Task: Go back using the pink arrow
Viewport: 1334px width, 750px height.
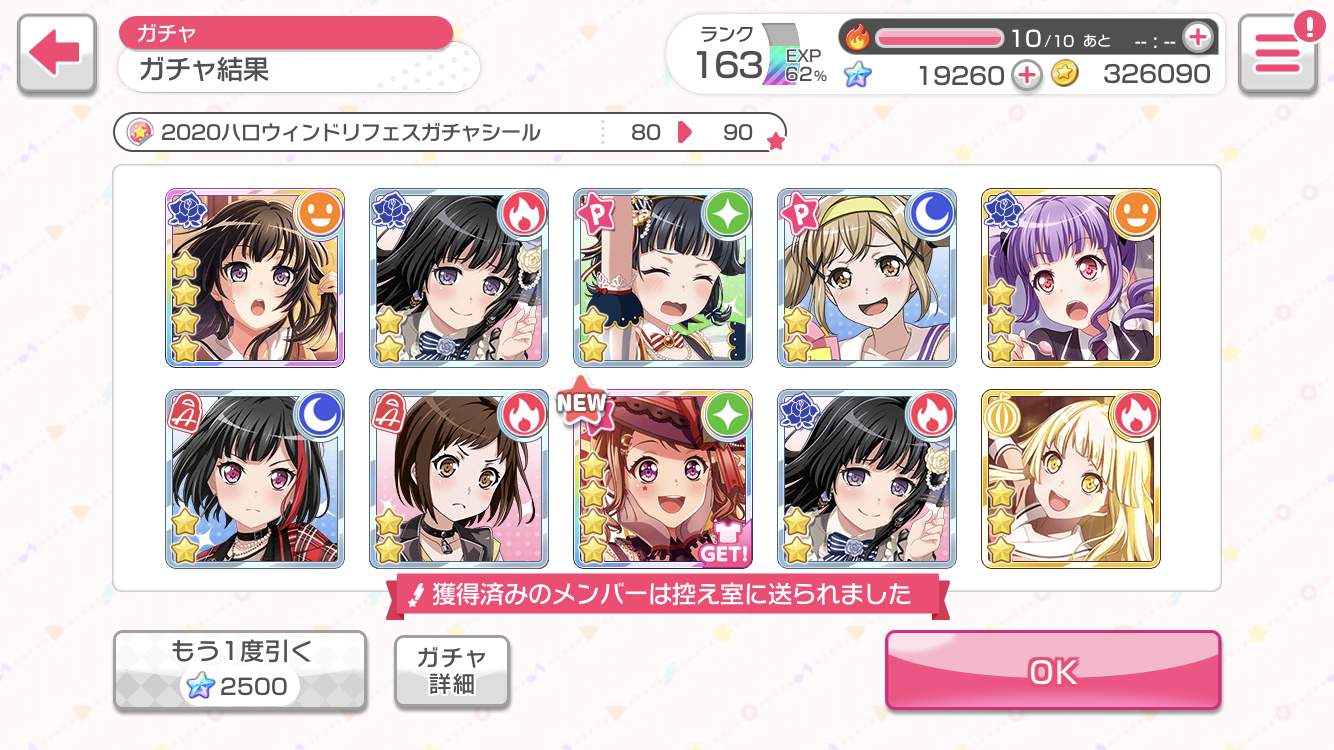Action: [56, 54]
